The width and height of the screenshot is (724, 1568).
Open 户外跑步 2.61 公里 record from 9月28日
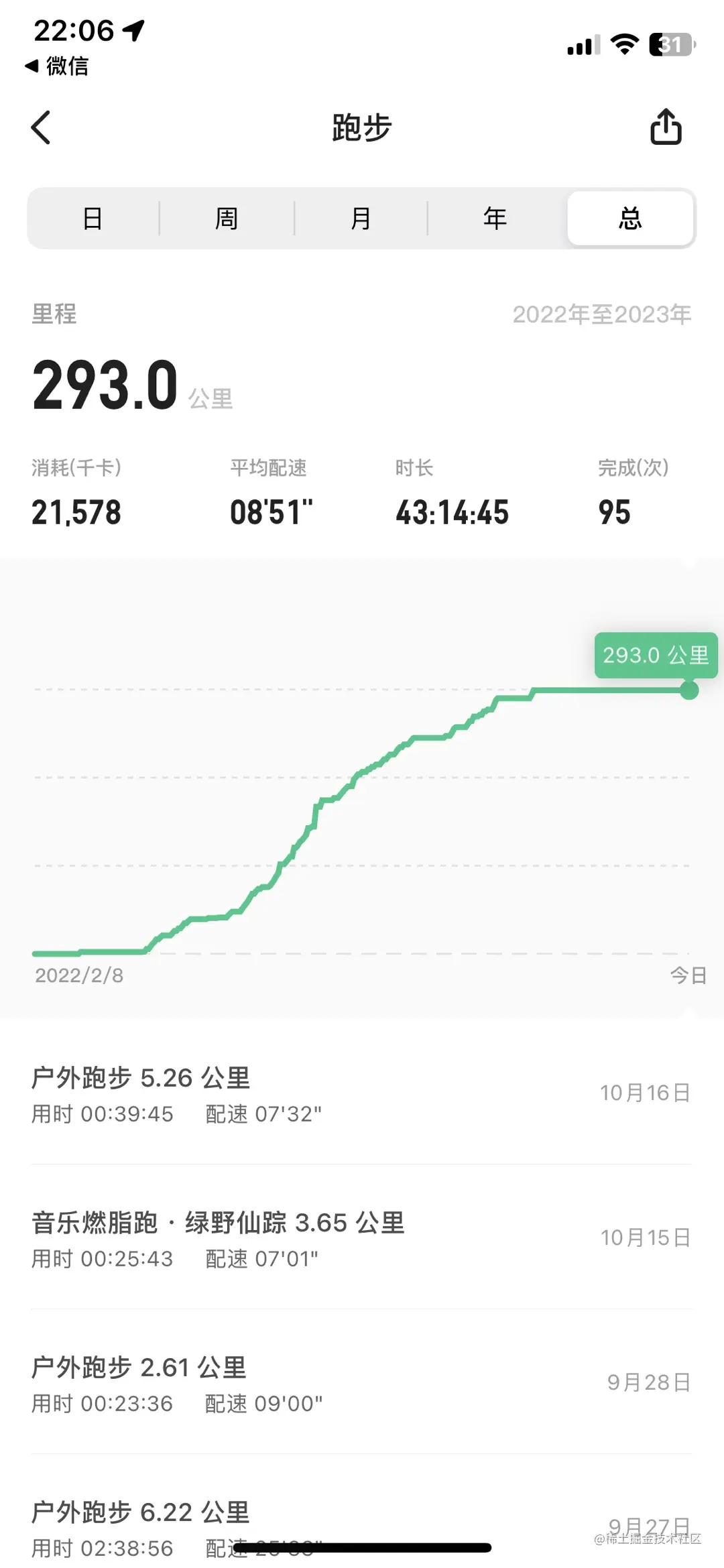(x=362, y=1384)
